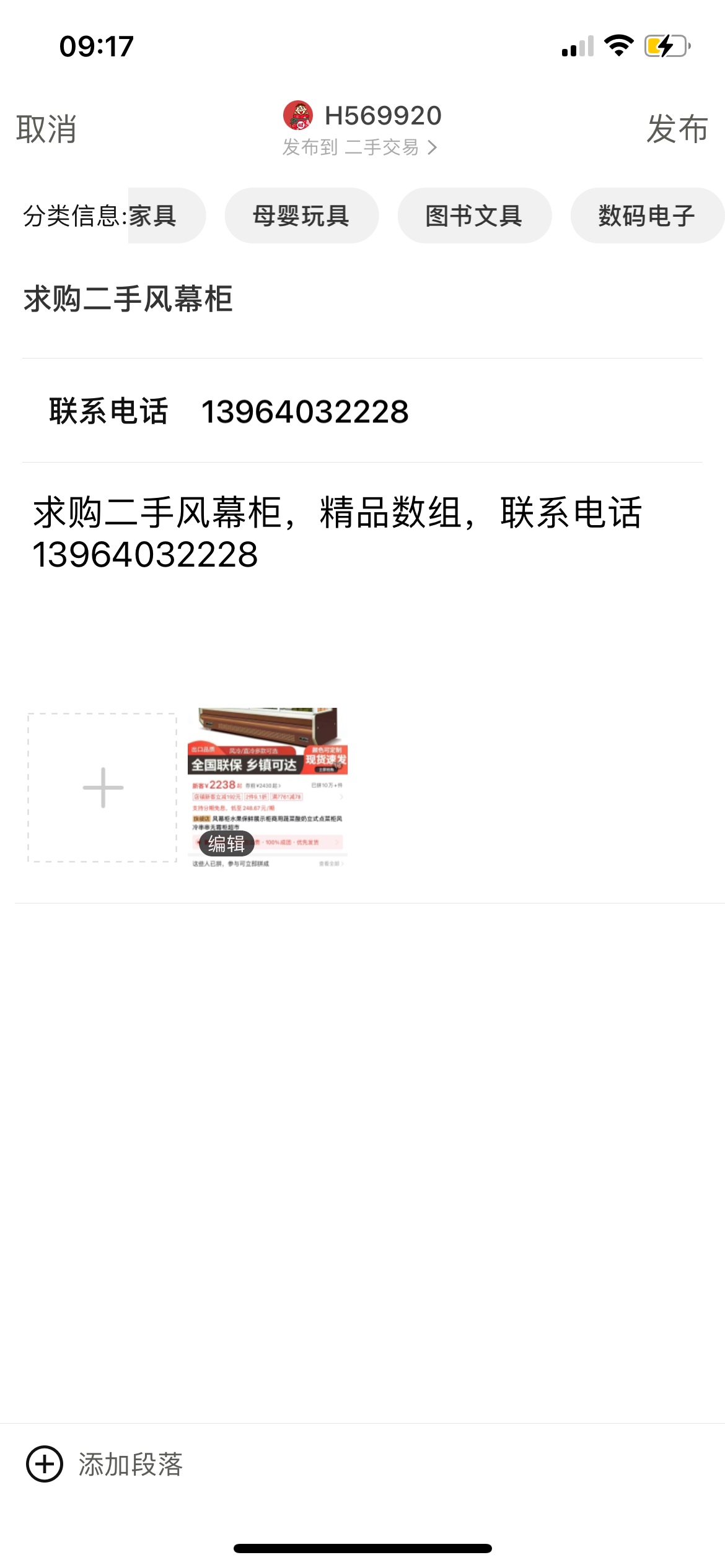Tap 编辑 on the uploaded image

click(227, 843)
